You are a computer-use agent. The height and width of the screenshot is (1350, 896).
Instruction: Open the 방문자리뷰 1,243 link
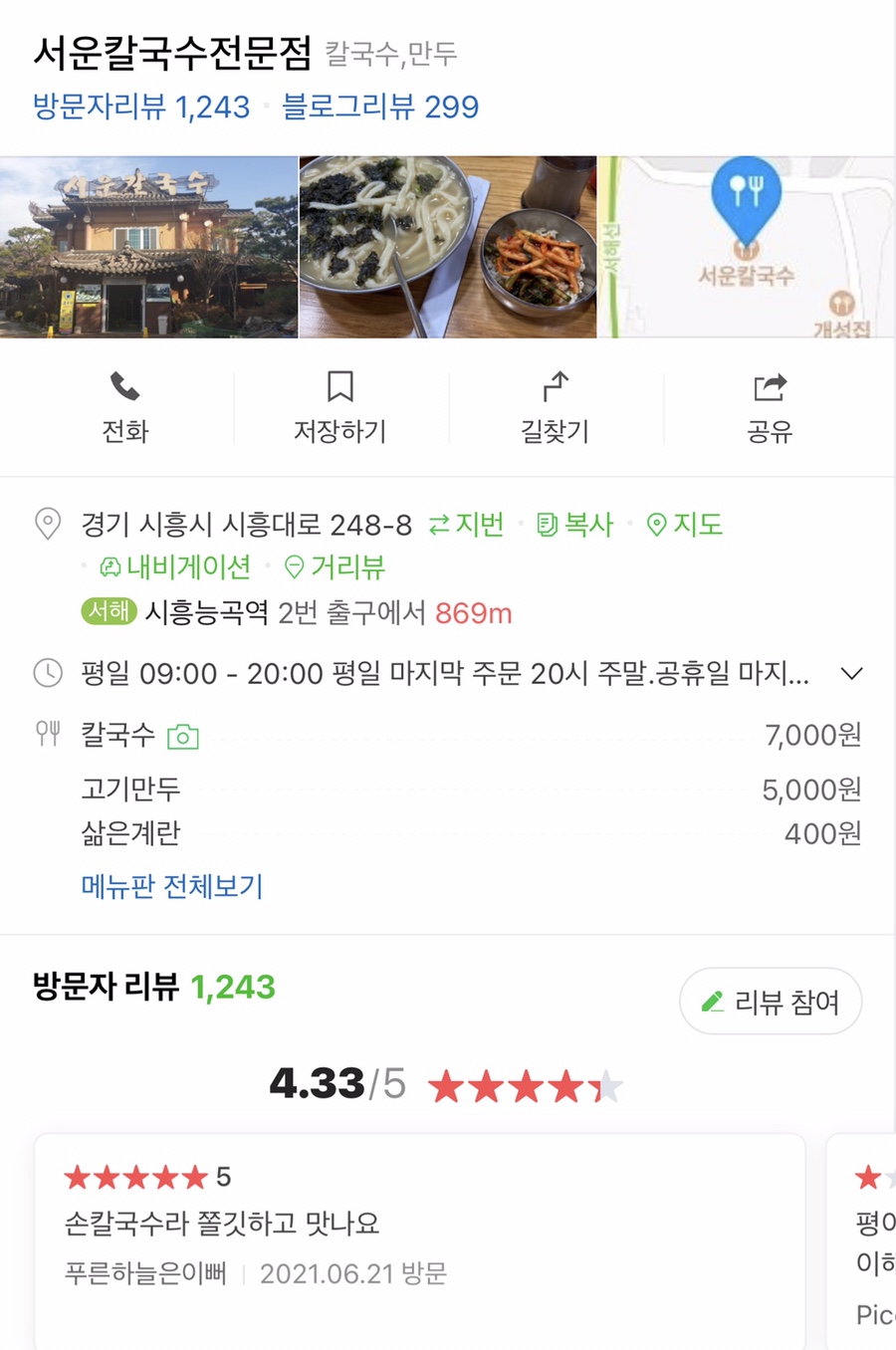tap(141, 107)
